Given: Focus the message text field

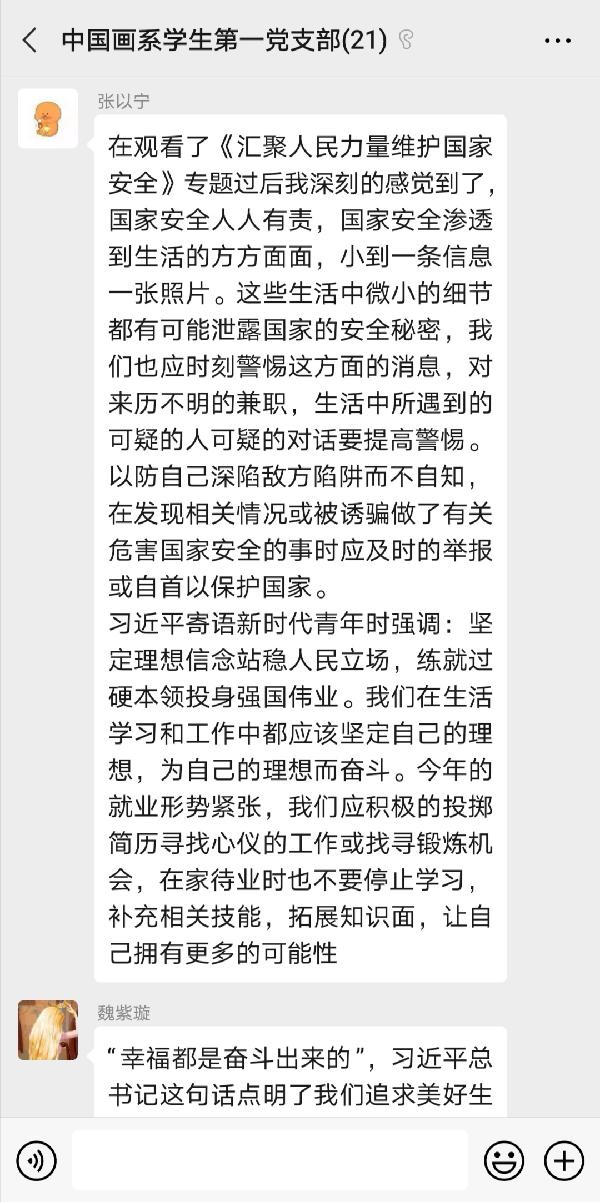Looking at the screenshot, I should [x=270, y=1160].
